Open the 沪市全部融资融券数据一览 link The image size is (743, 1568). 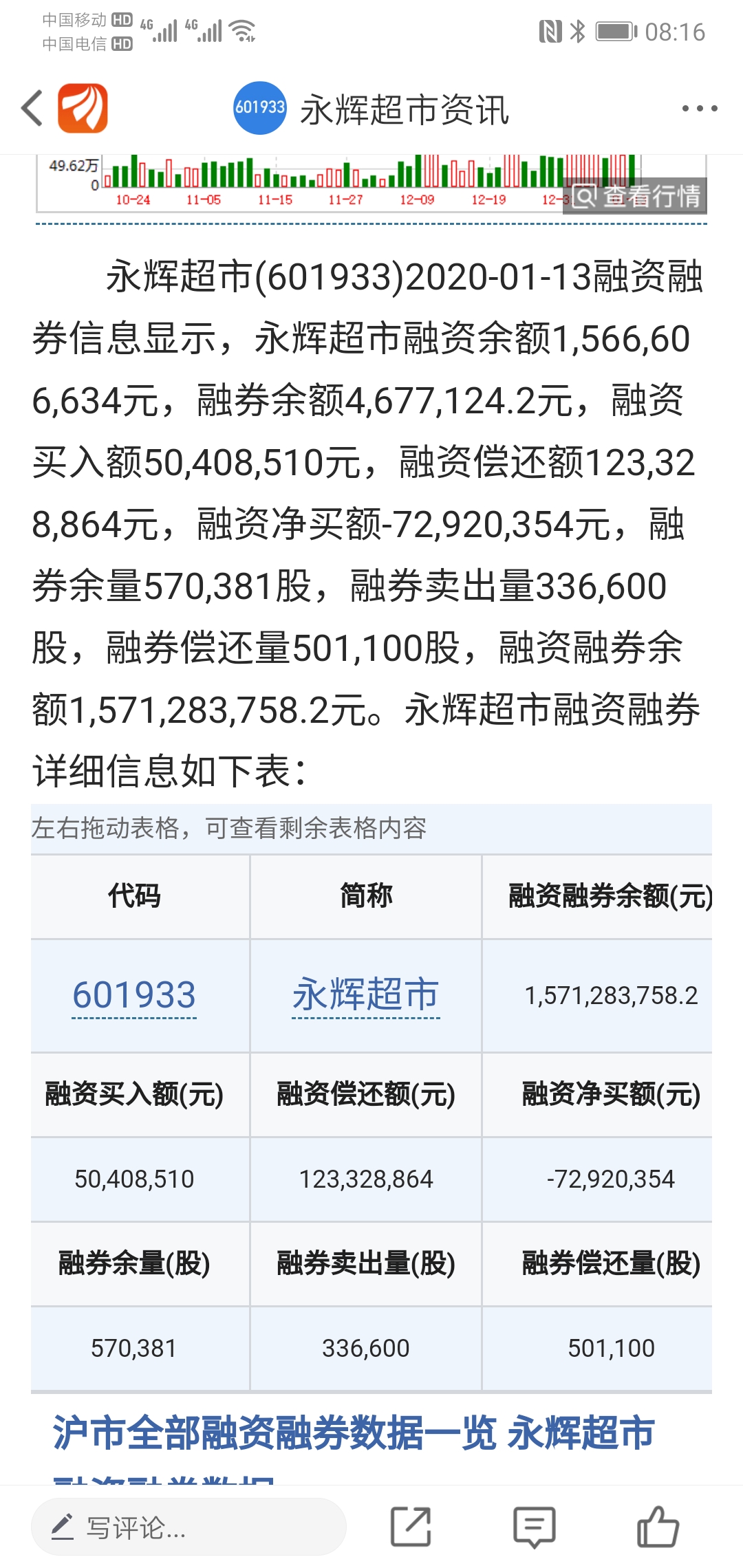[x=274, y=1434]
